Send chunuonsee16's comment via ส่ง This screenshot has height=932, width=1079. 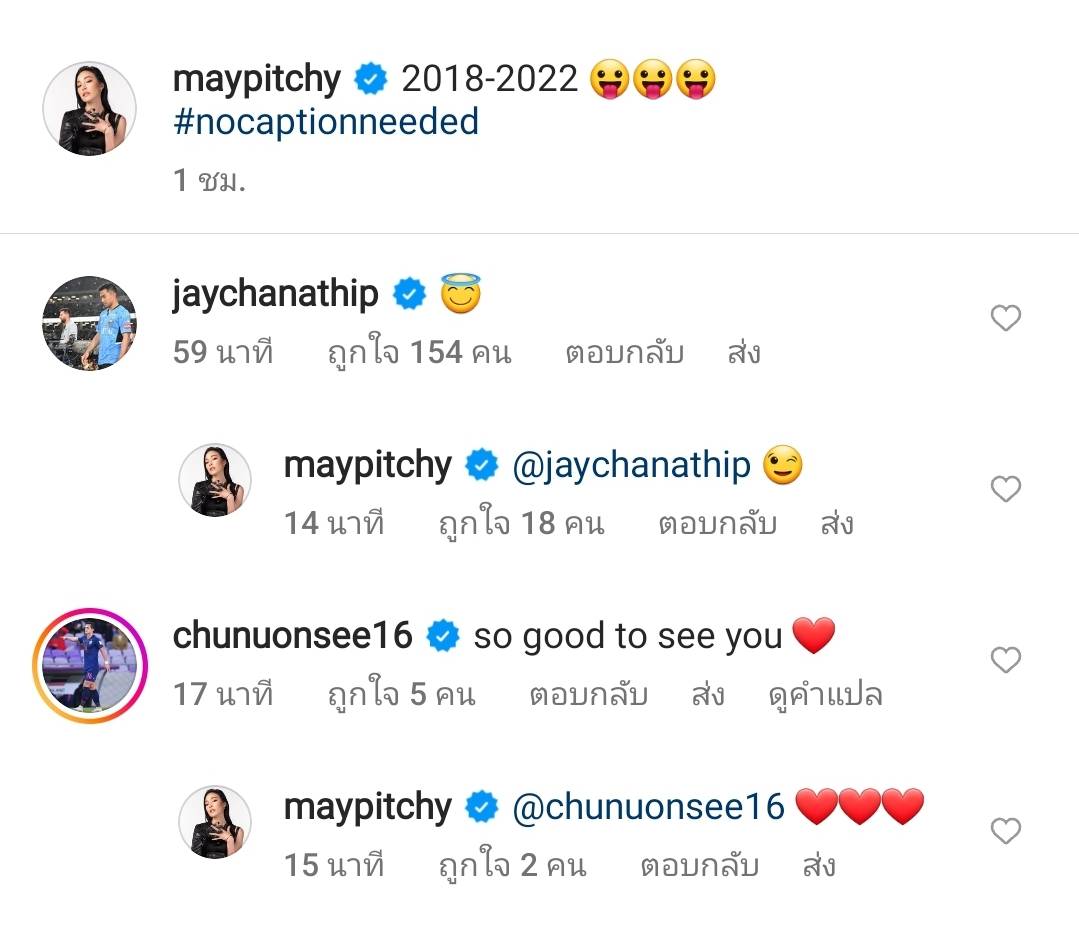(x=708, y=695)
